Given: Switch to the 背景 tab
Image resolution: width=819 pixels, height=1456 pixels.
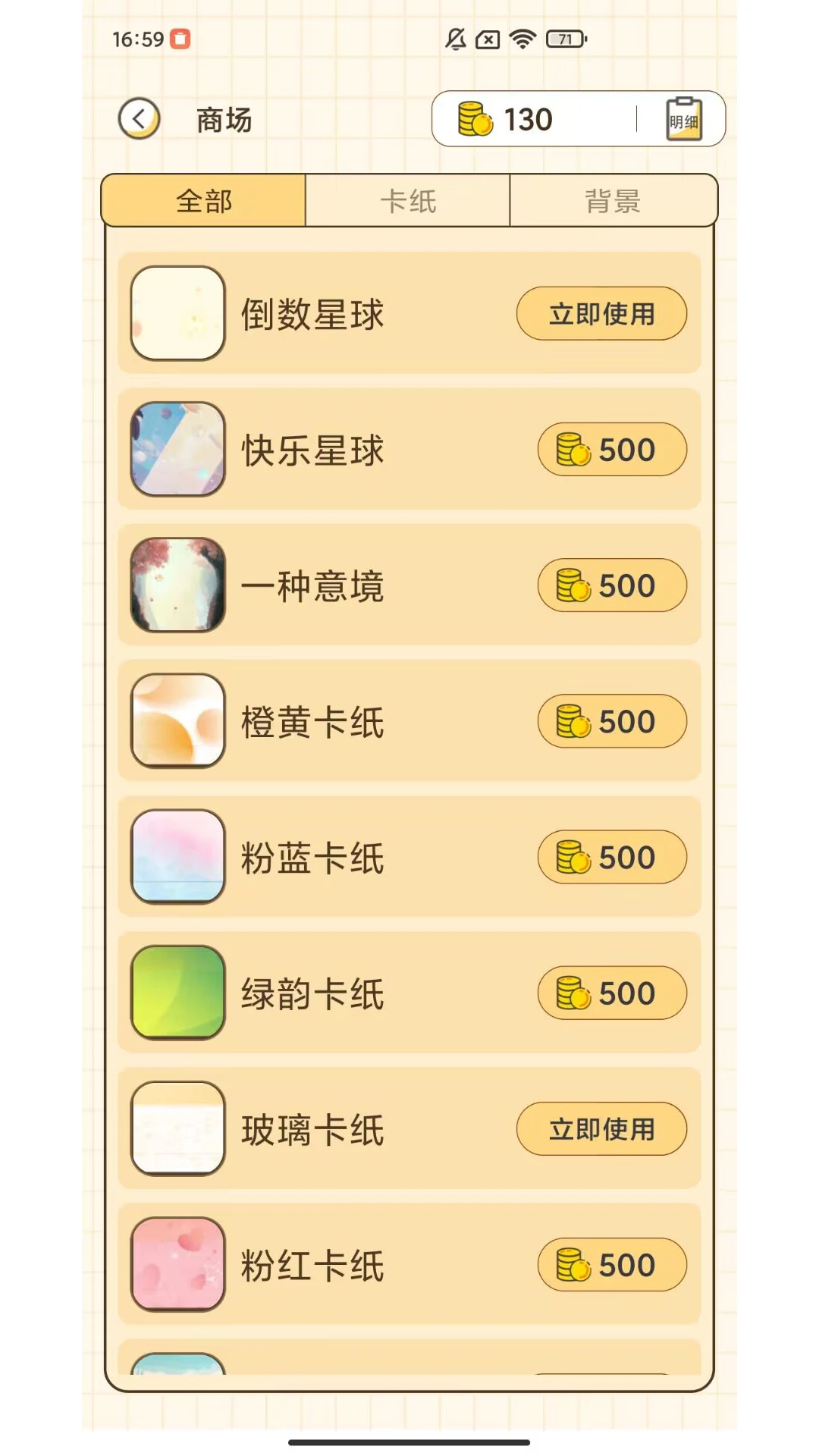Looking at the screenshot, I should [613, 201].
